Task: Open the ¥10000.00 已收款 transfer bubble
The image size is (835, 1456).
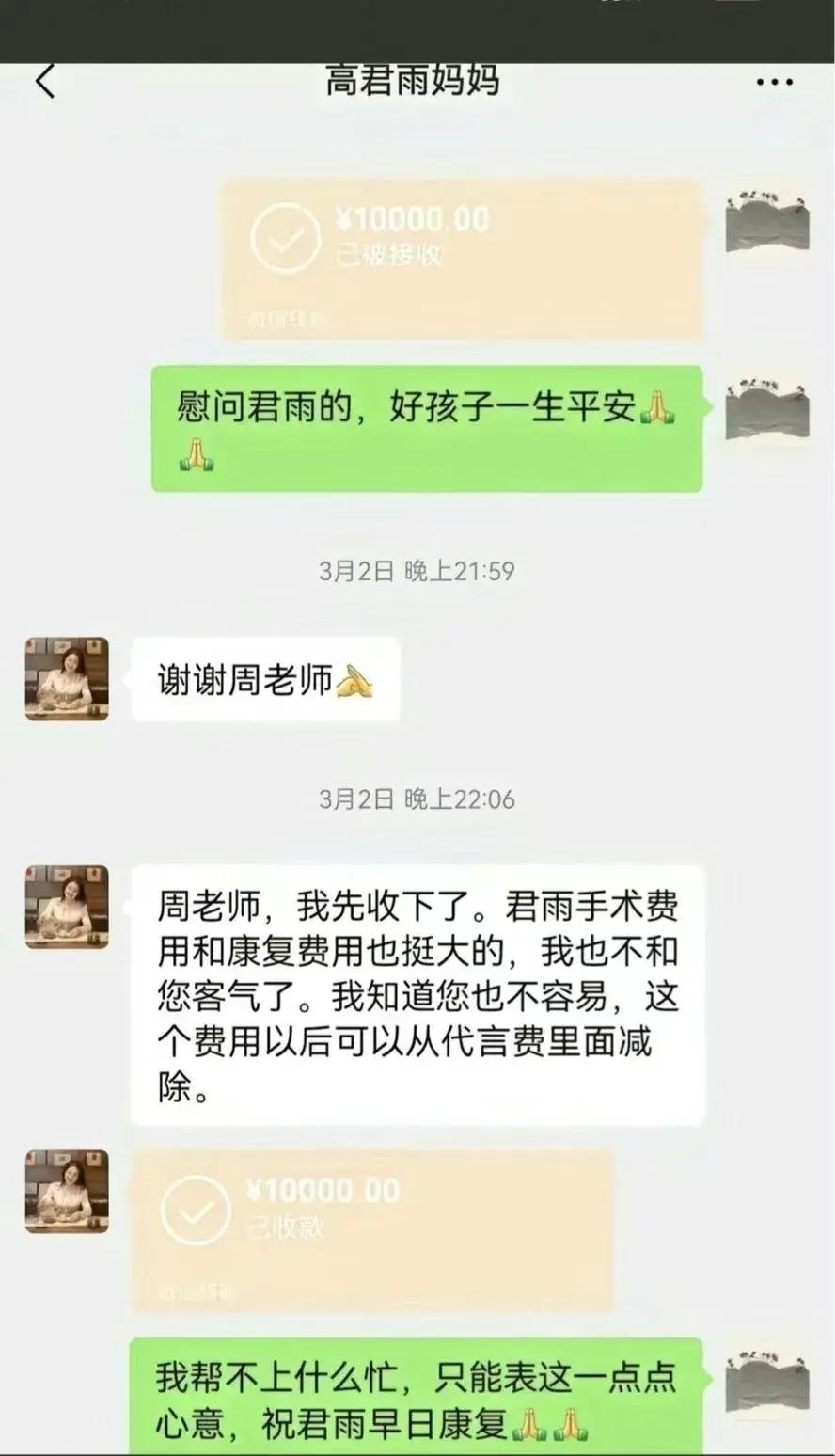Action: tap(371, 1229)
